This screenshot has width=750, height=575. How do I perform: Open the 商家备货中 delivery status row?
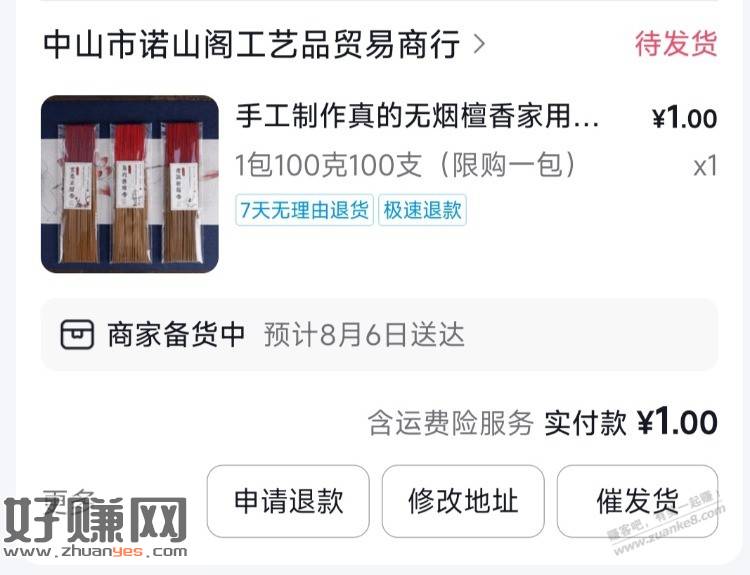click(378, 335)
